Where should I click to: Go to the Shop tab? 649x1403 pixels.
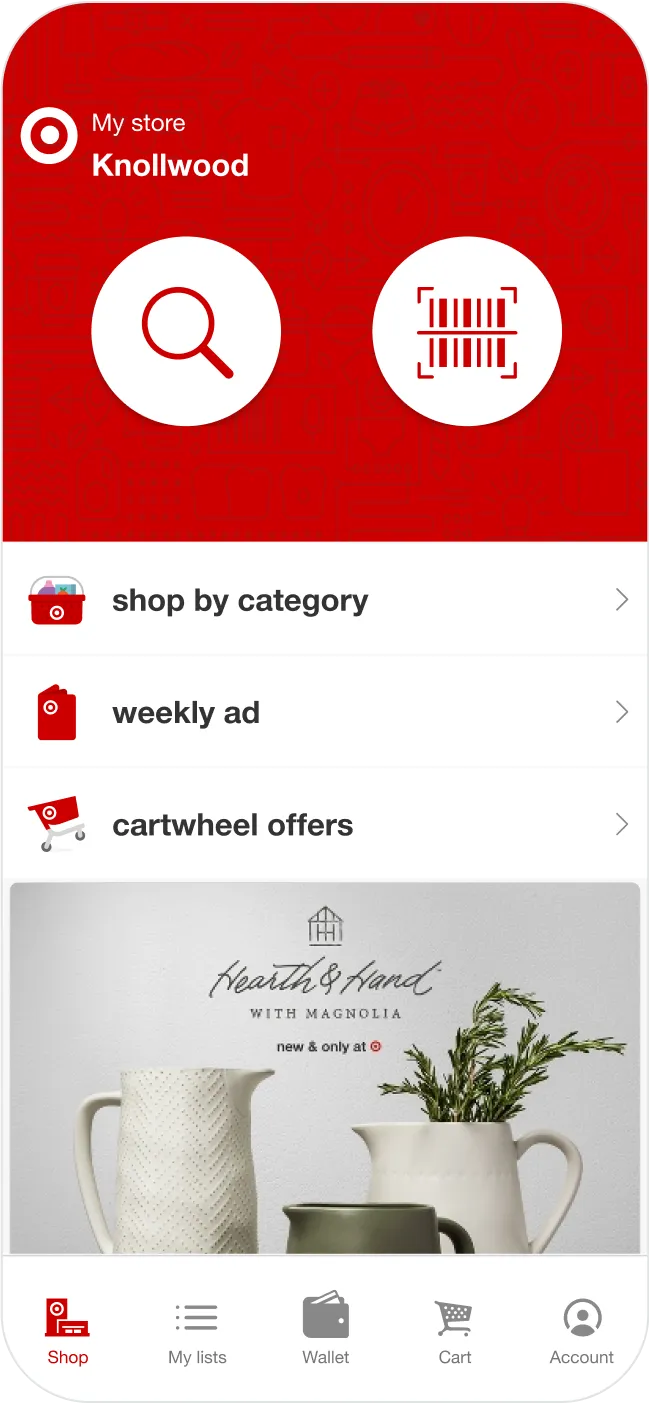pyautogui.click(x=67, y=1331)
